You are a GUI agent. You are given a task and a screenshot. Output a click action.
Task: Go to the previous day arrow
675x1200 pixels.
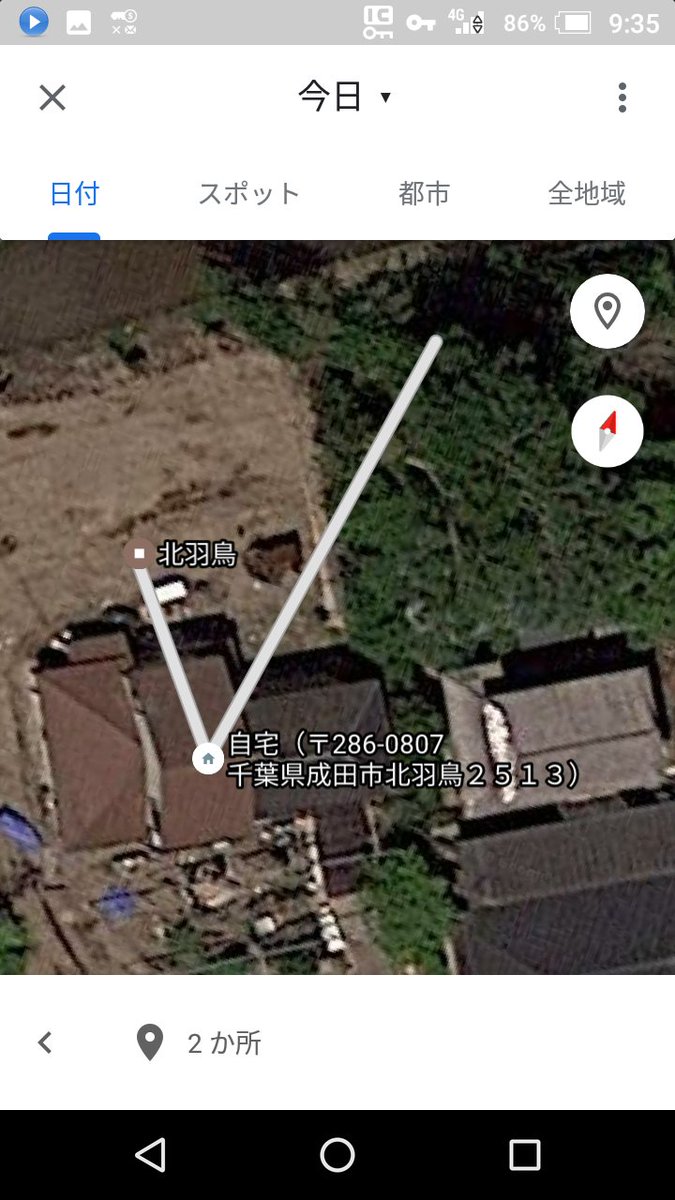(x=44, y=1043)
